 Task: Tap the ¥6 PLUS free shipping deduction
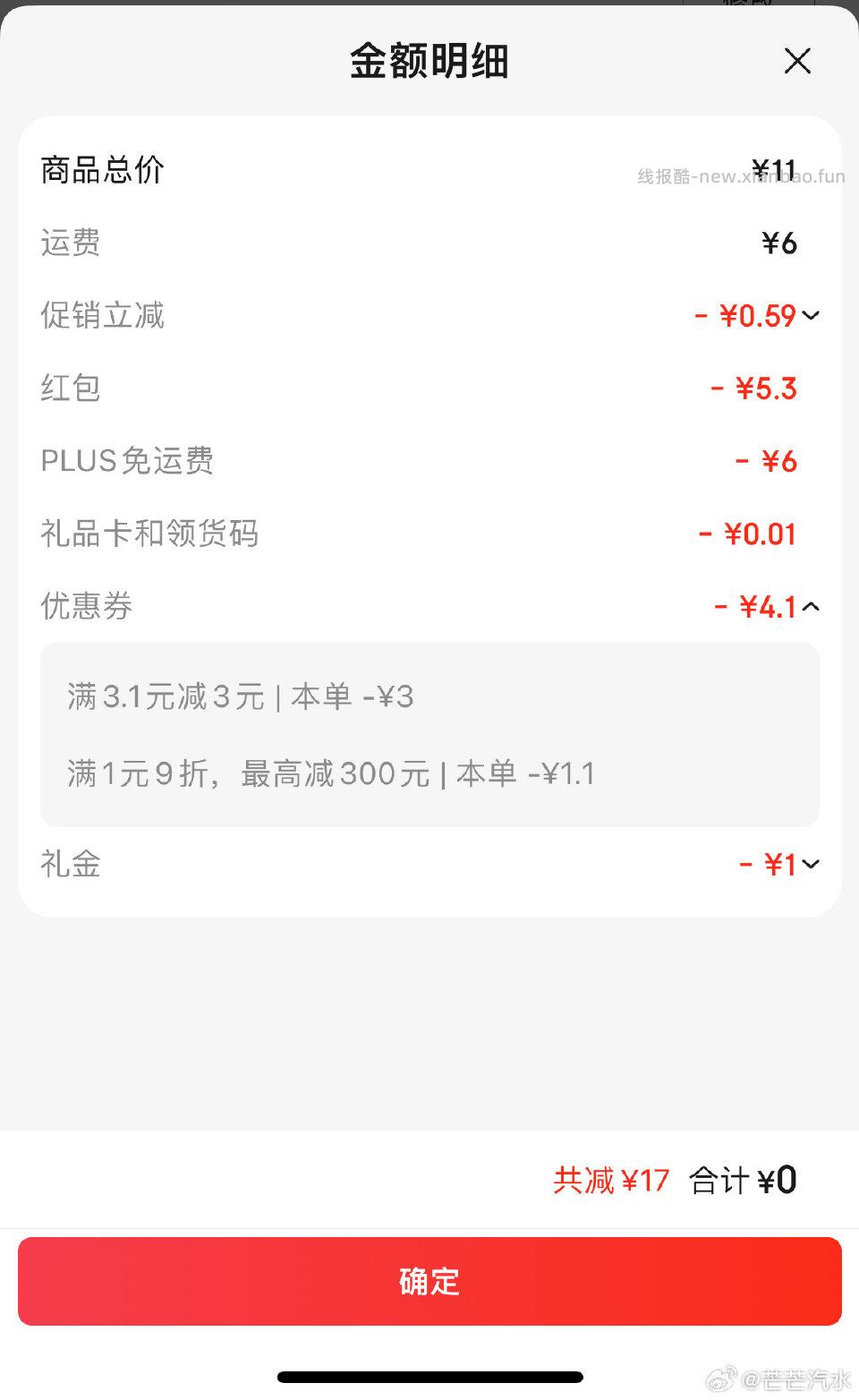pyautogui.click(x=778, y=460)
